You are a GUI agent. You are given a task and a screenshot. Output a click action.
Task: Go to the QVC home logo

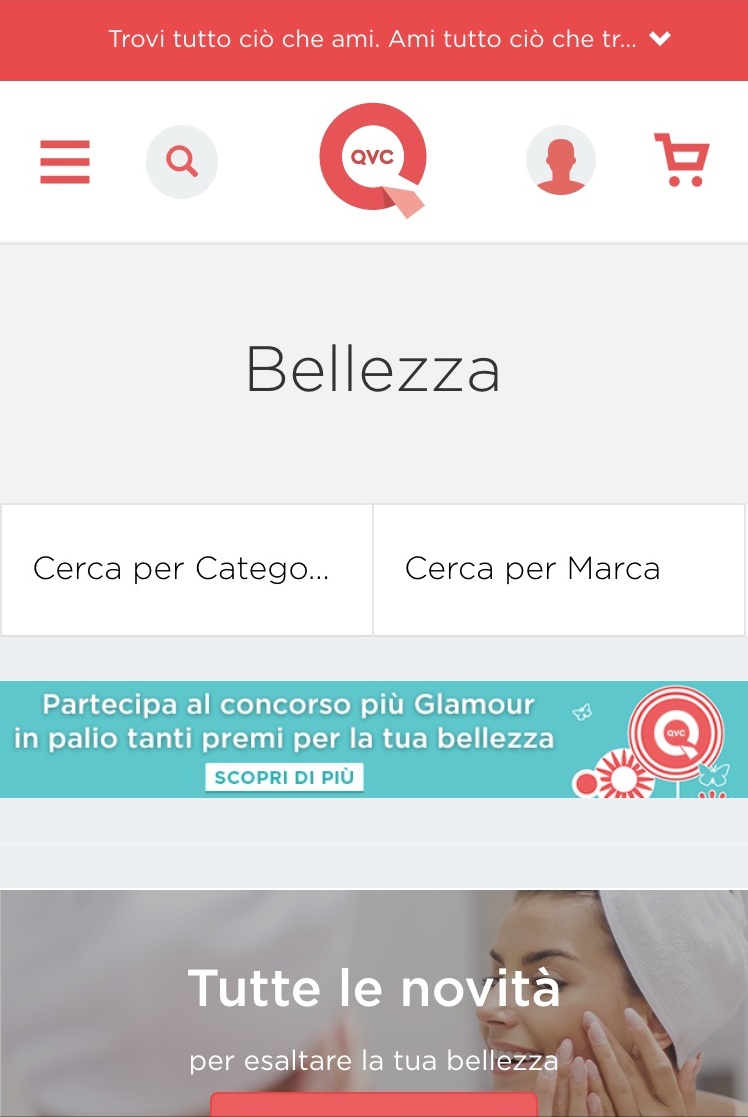click(373, 159)
